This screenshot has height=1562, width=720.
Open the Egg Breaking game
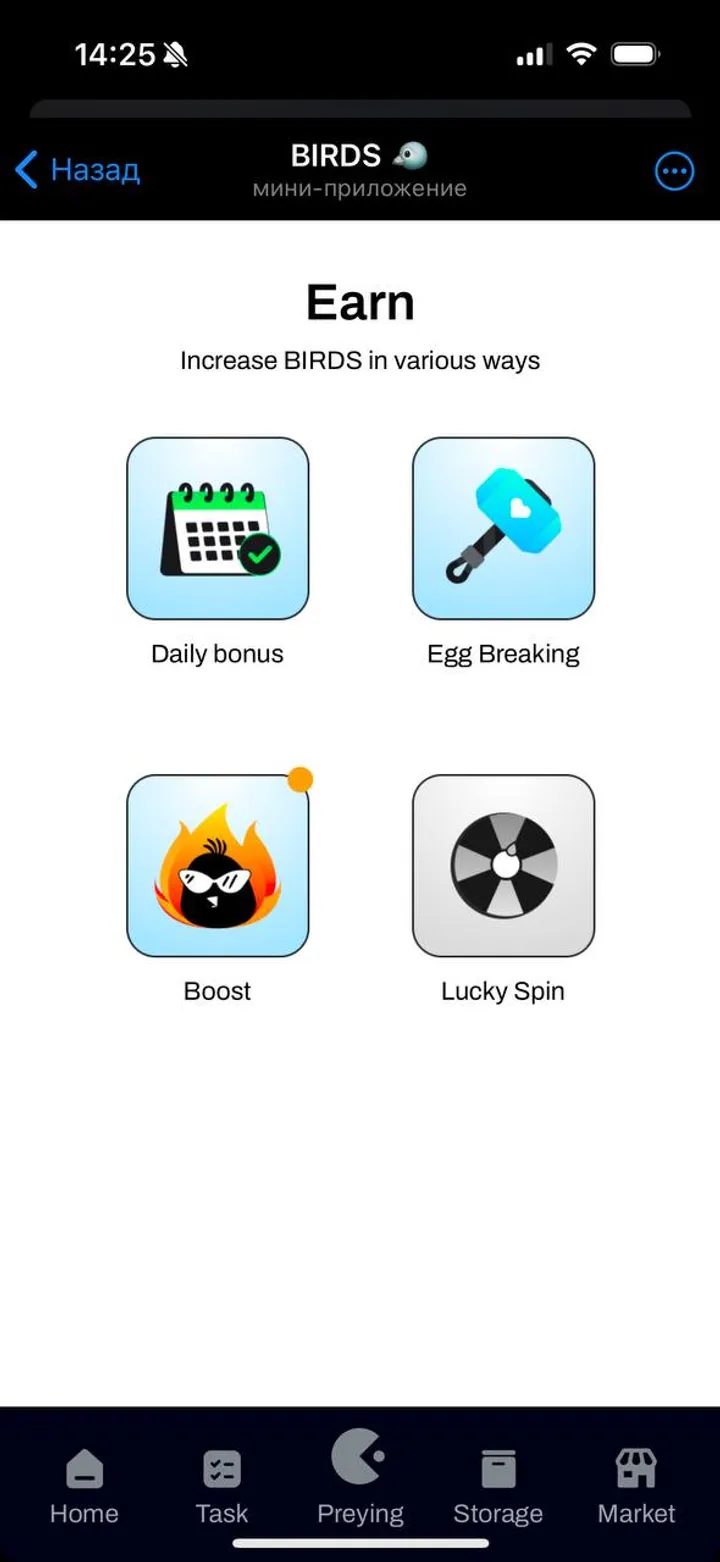tap(503, 528)
